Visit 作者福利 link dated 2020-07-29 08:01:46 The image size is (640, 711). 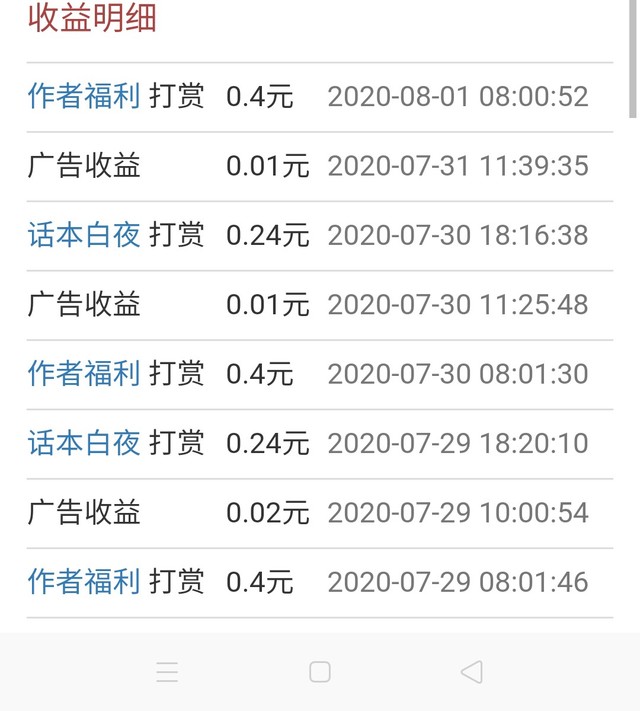84,582
